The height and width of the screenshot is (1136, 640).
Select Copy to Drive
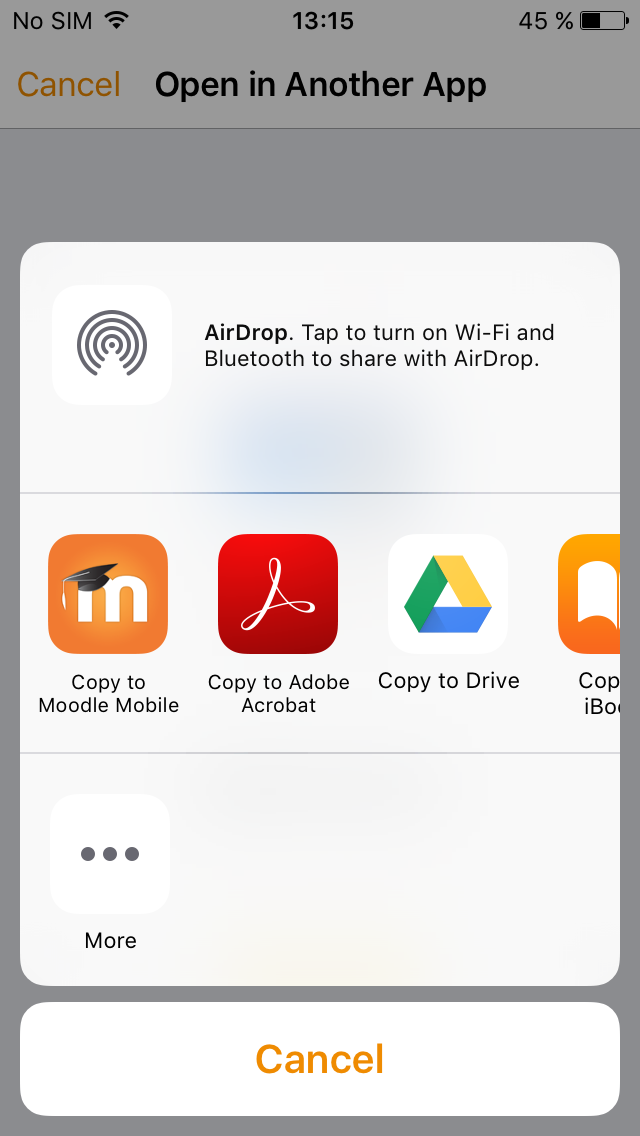tap(448, 594)
